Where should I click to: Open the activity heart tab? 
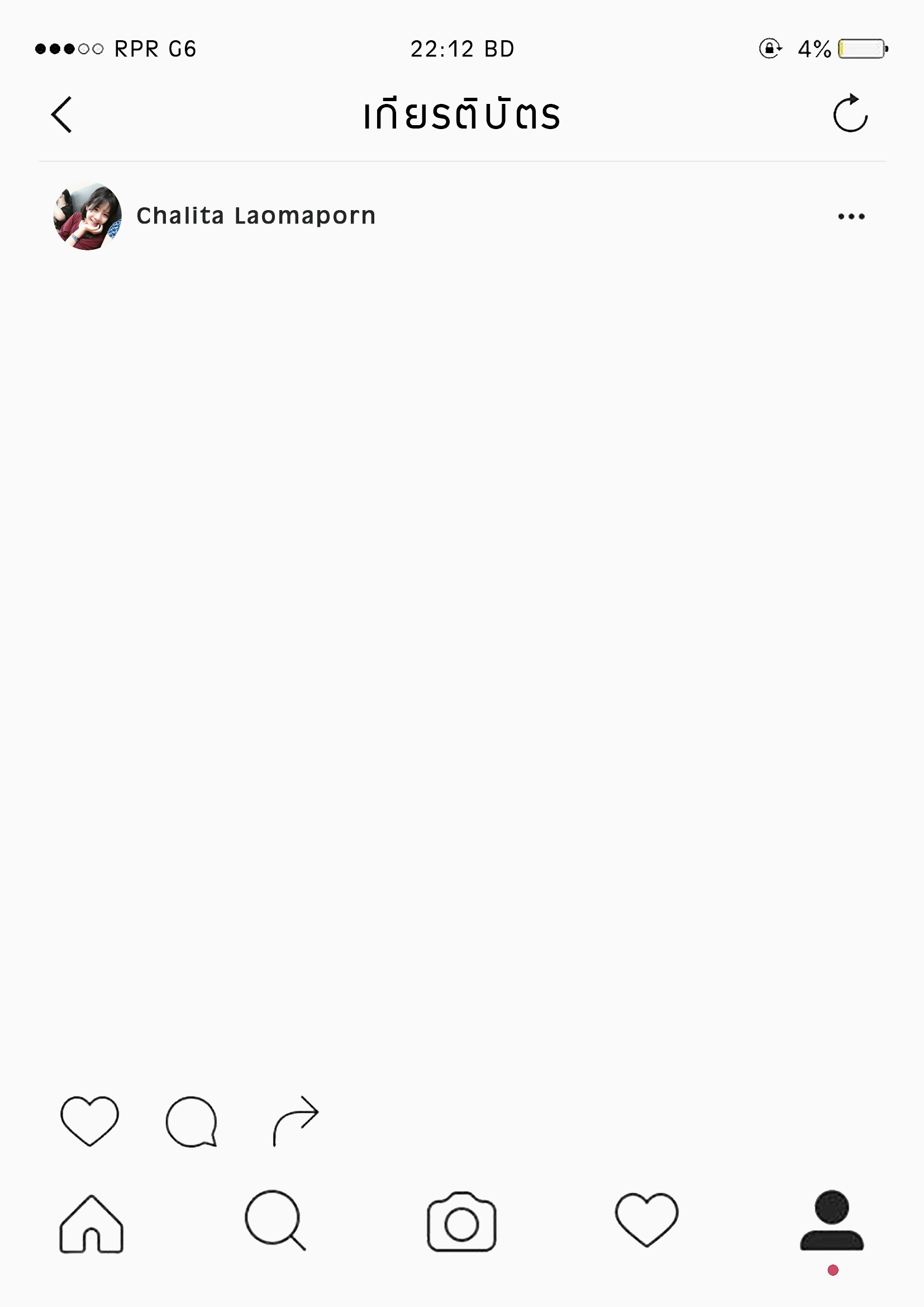[x=646, y=1220]
